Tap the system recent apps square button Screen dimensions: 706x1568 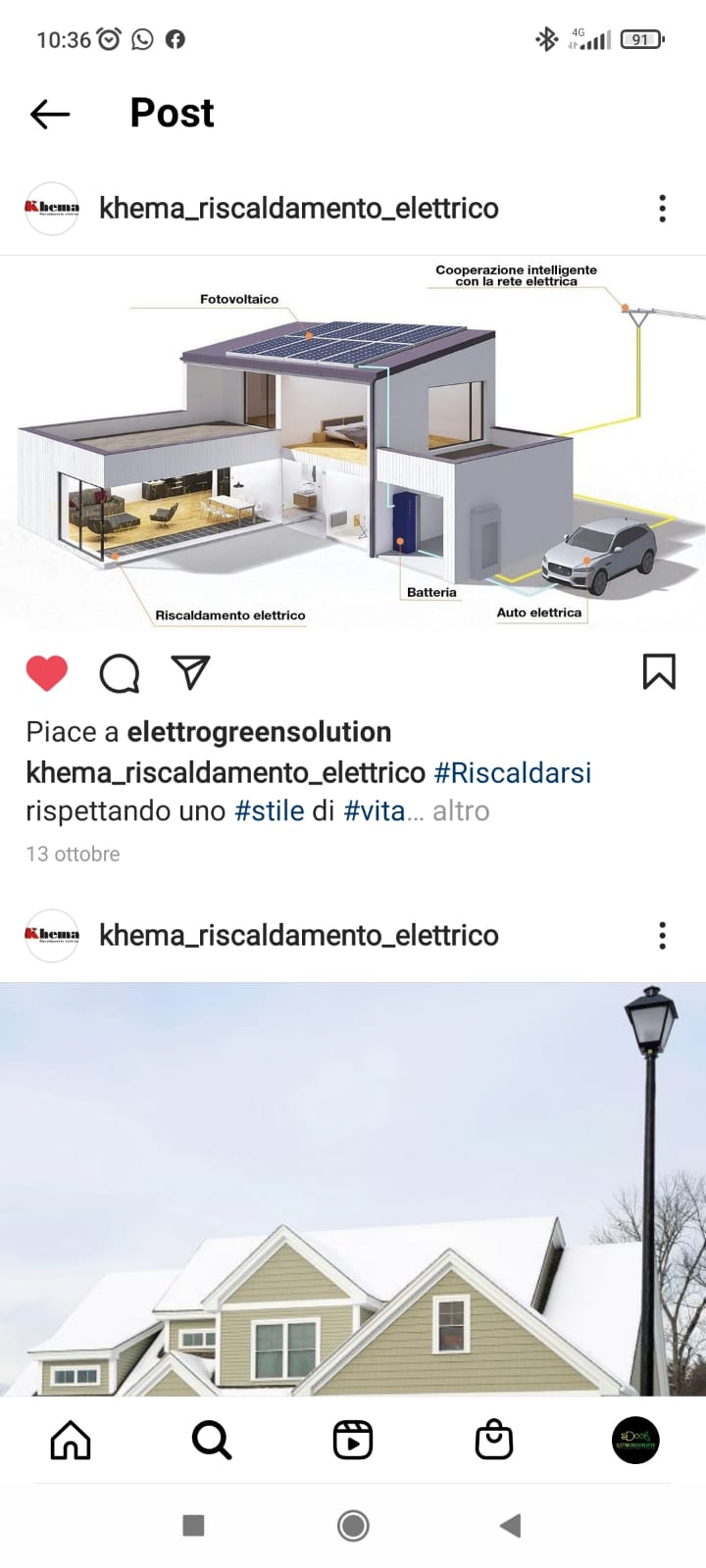194,1525
